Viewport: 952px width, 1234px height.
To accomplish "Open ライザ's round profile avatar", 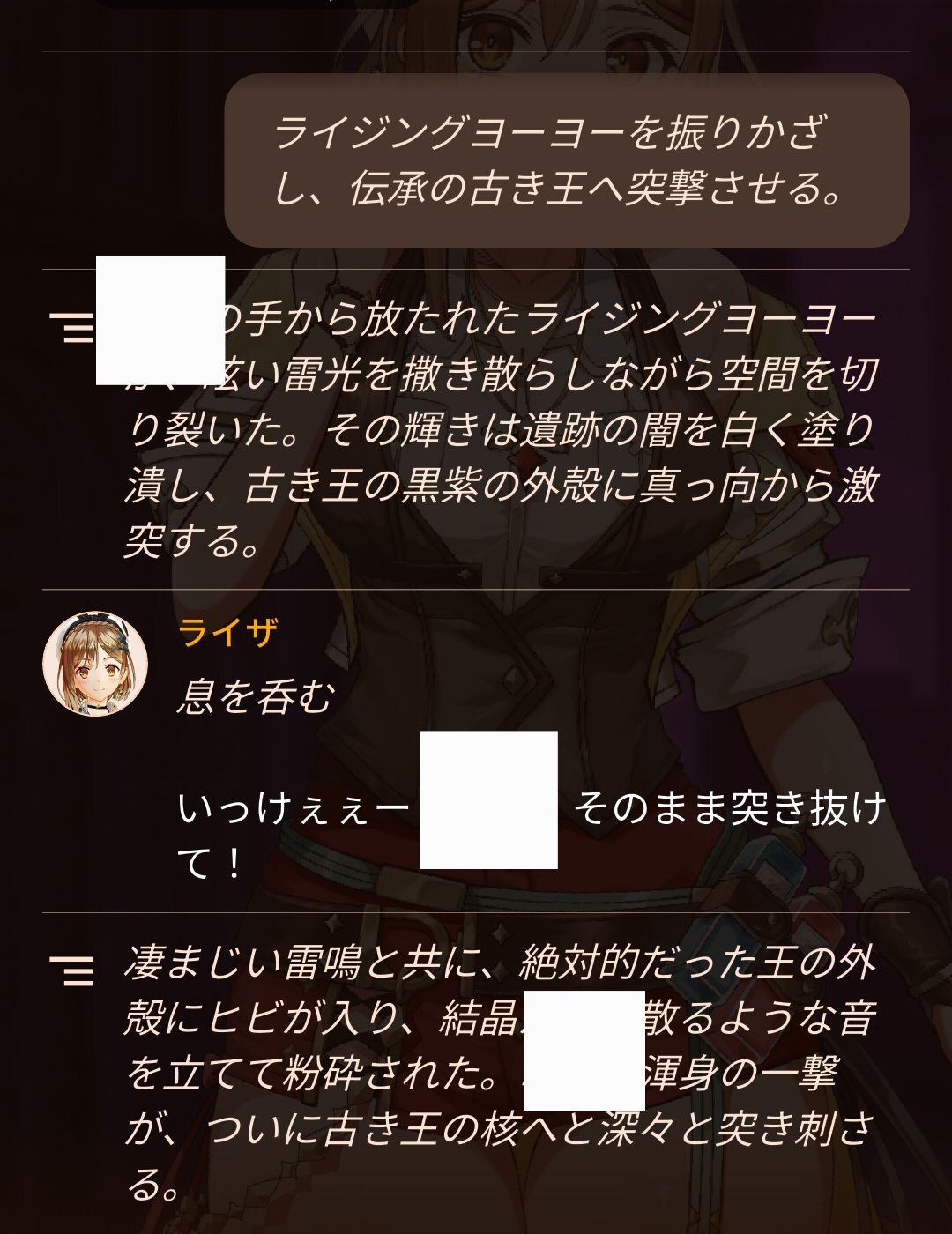I will click(95, 664).
